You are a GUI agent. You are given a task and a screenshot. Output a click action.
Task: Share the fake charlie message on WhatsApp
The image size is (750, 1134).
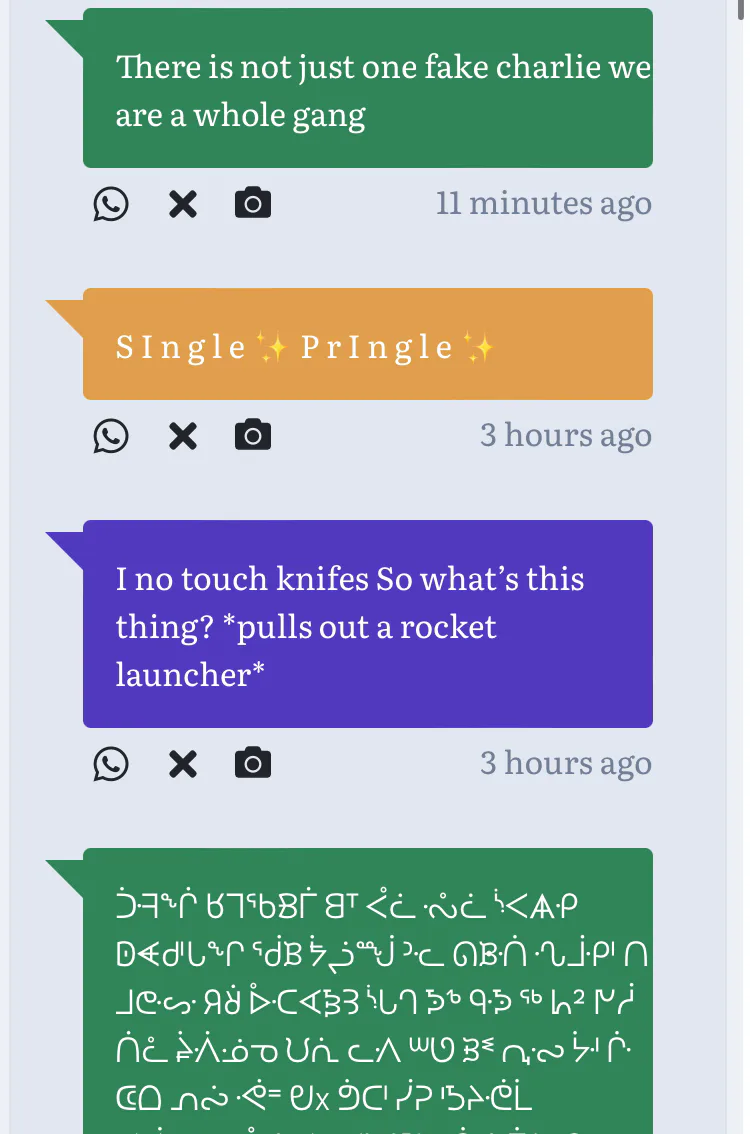111,204
